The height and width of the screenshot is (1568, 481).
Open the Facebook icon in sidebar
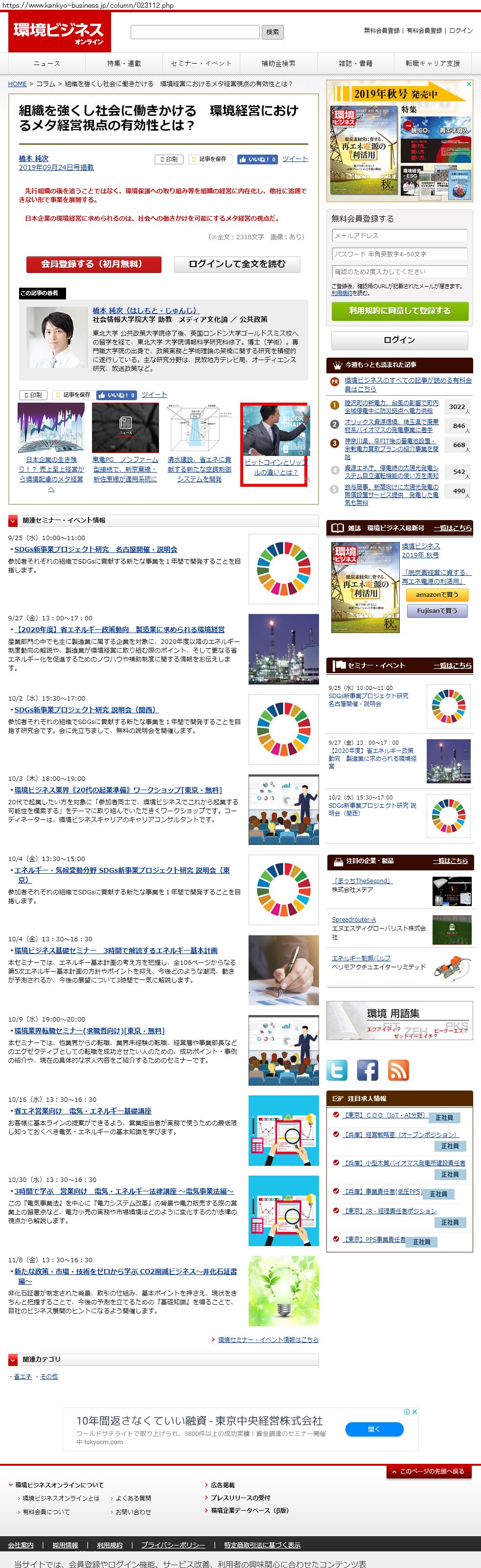click(367, 1069)
